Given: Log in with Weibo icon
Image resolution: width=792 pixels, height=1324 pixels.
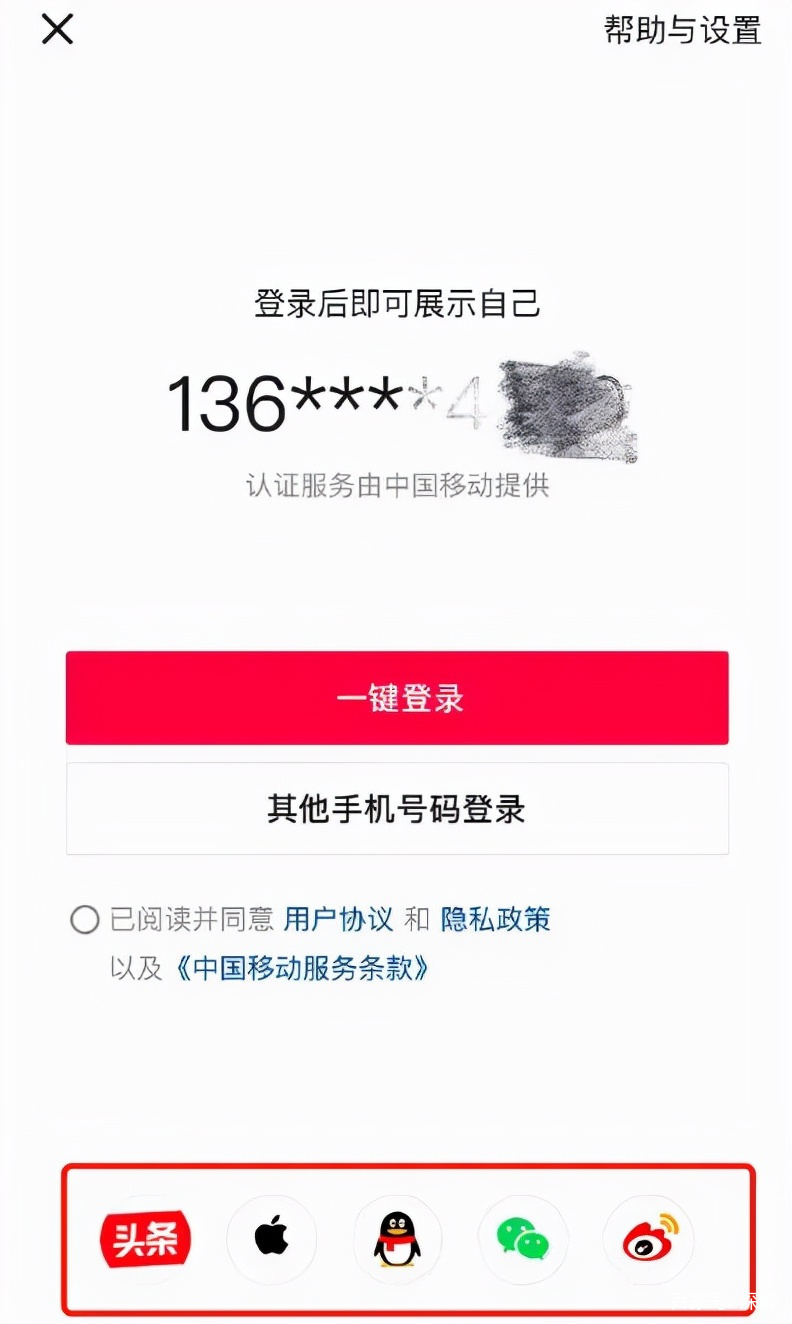Looking at the screenshot, I should coord(649,1239).
